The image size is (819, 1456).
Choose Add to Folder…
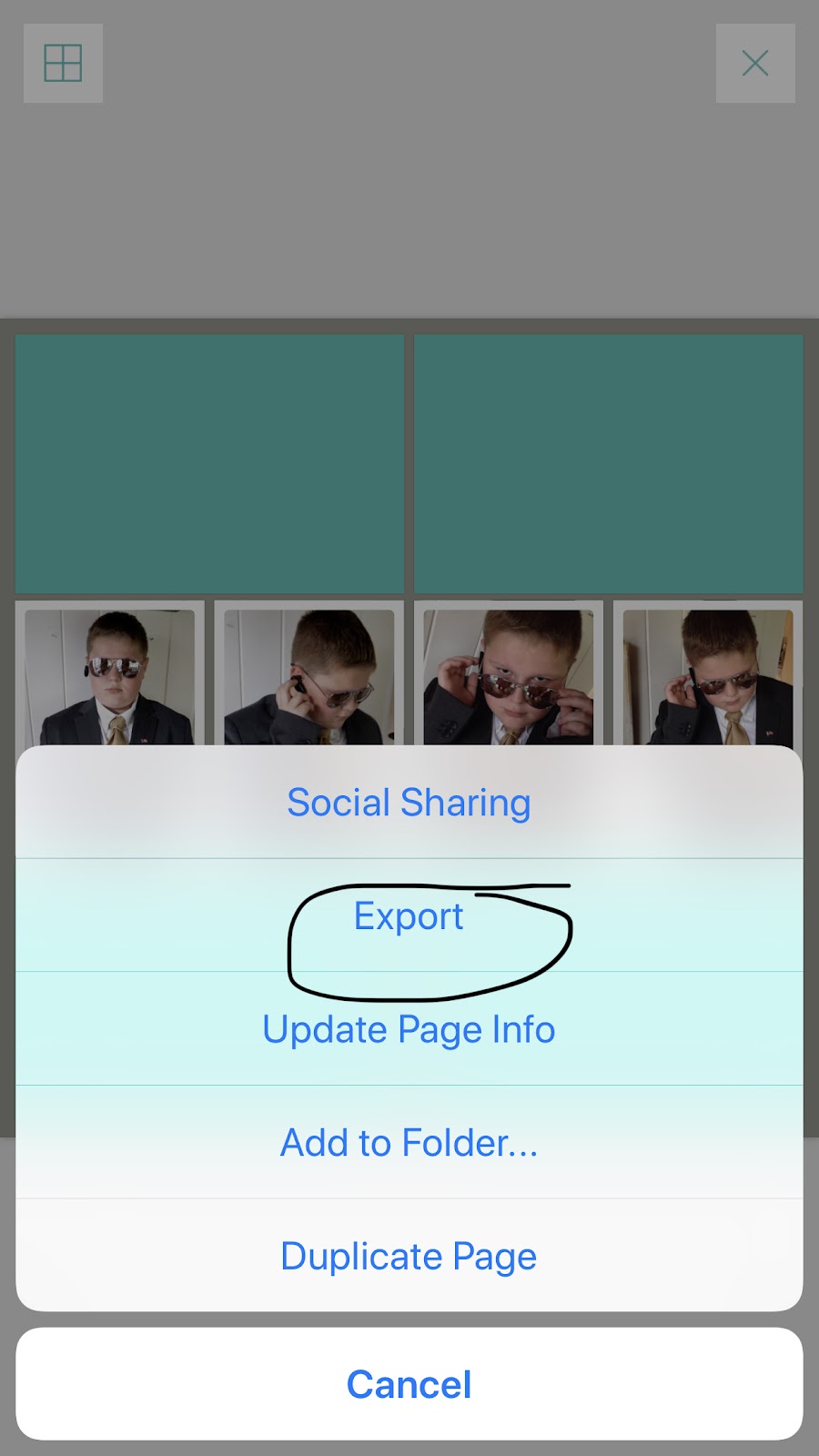[409, 1143]
